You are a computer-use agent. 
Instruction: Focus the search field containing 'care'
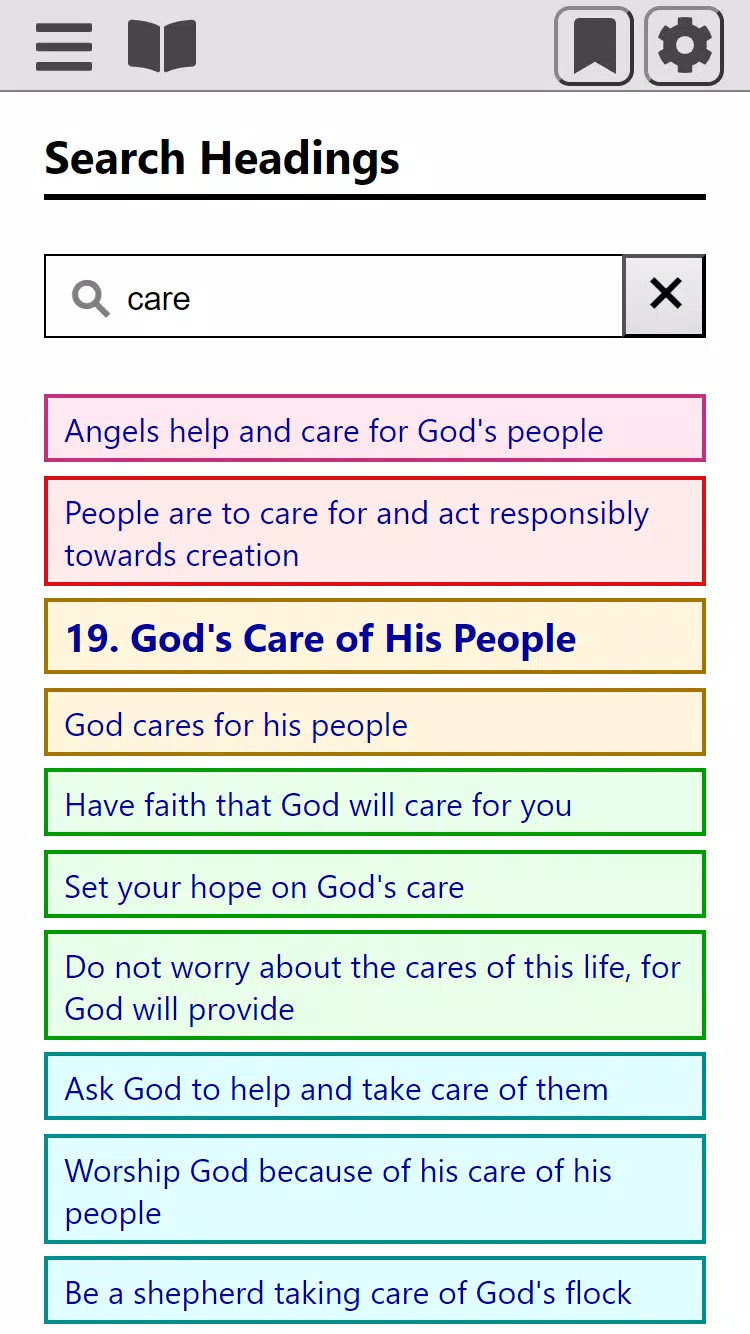pyautogui.click(x=334, y=296)
